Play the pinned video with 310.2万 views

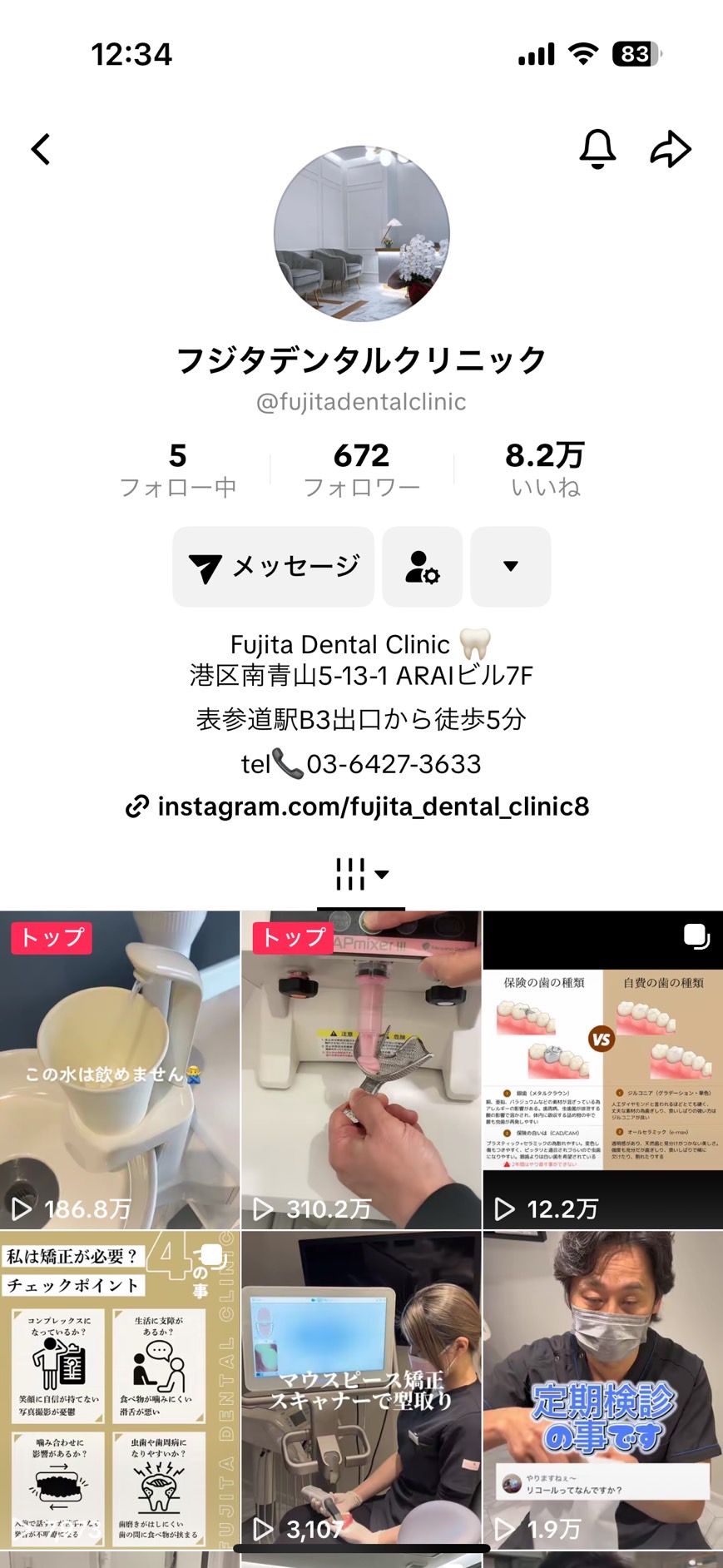pos(361,1069)
